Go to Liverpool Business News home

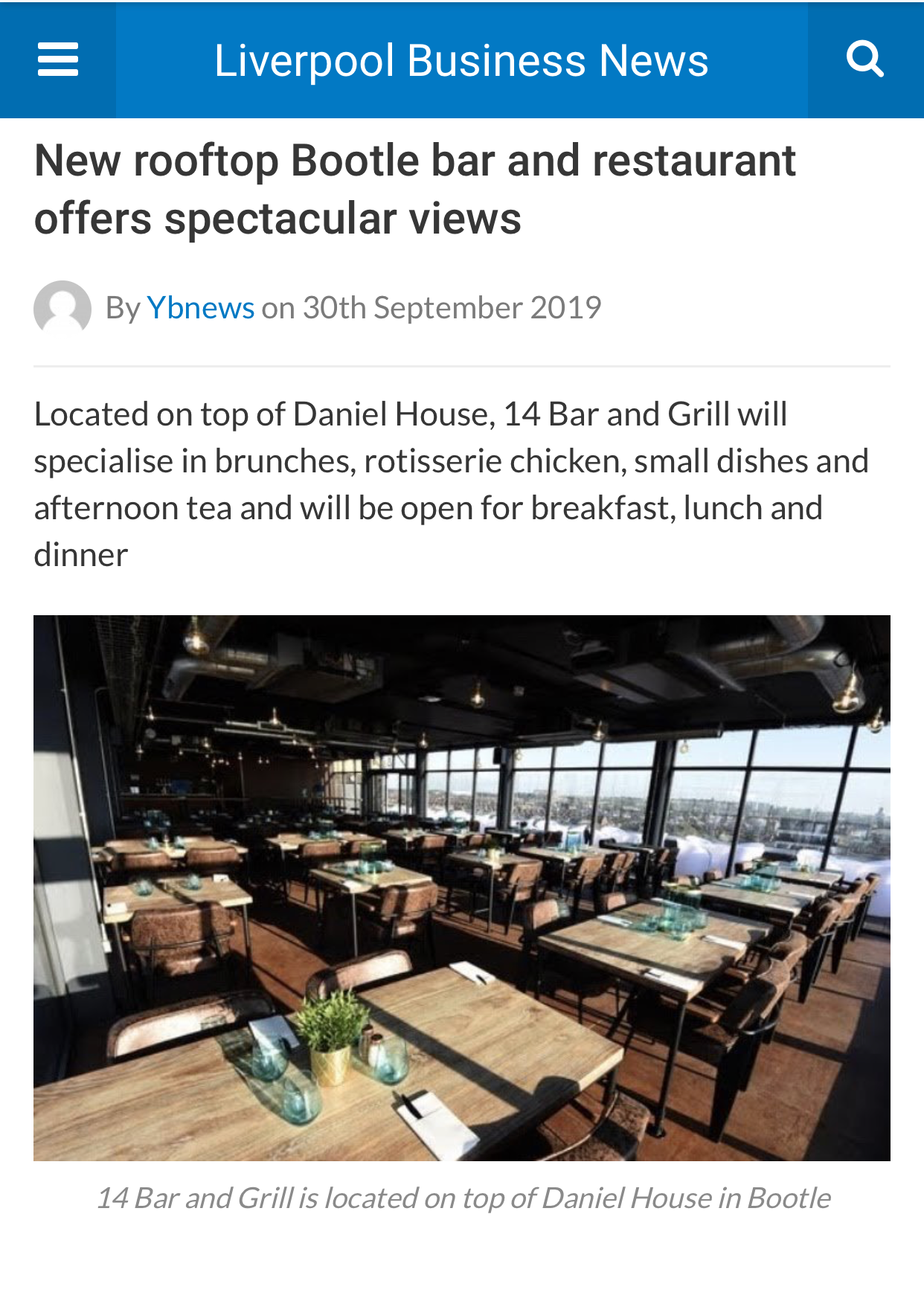click(461, 61)
